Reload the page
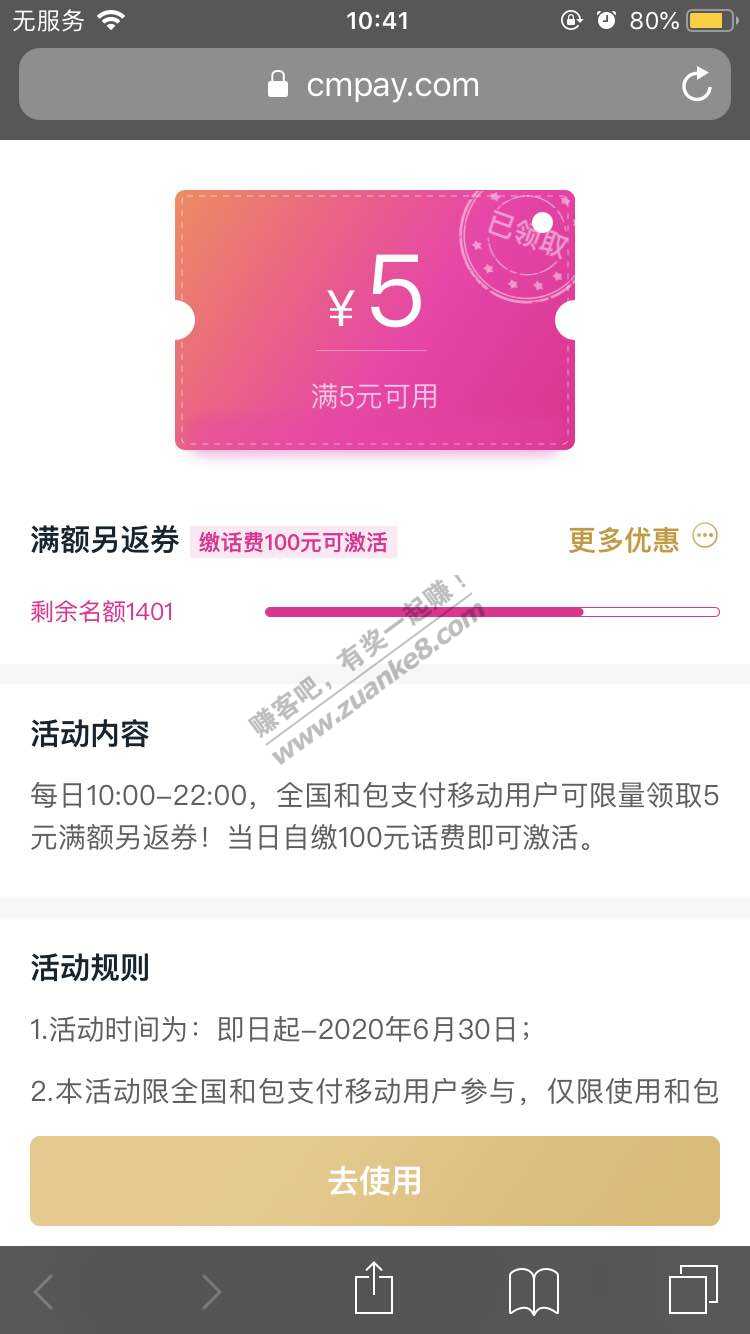Image resolution: width=750 pixels, height=1334 pixels. (696, 85)
